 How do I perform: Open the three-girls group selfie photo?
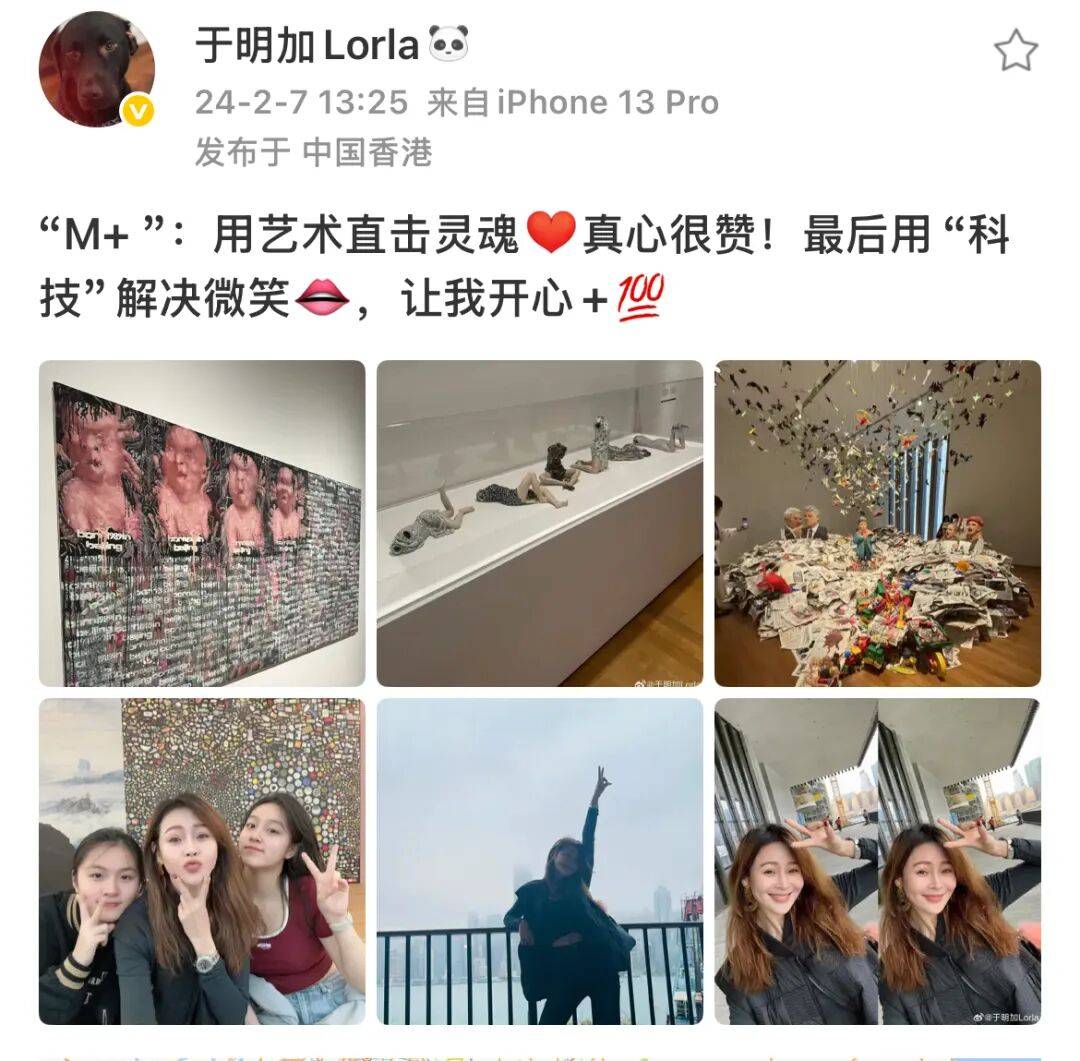[202, 861]
